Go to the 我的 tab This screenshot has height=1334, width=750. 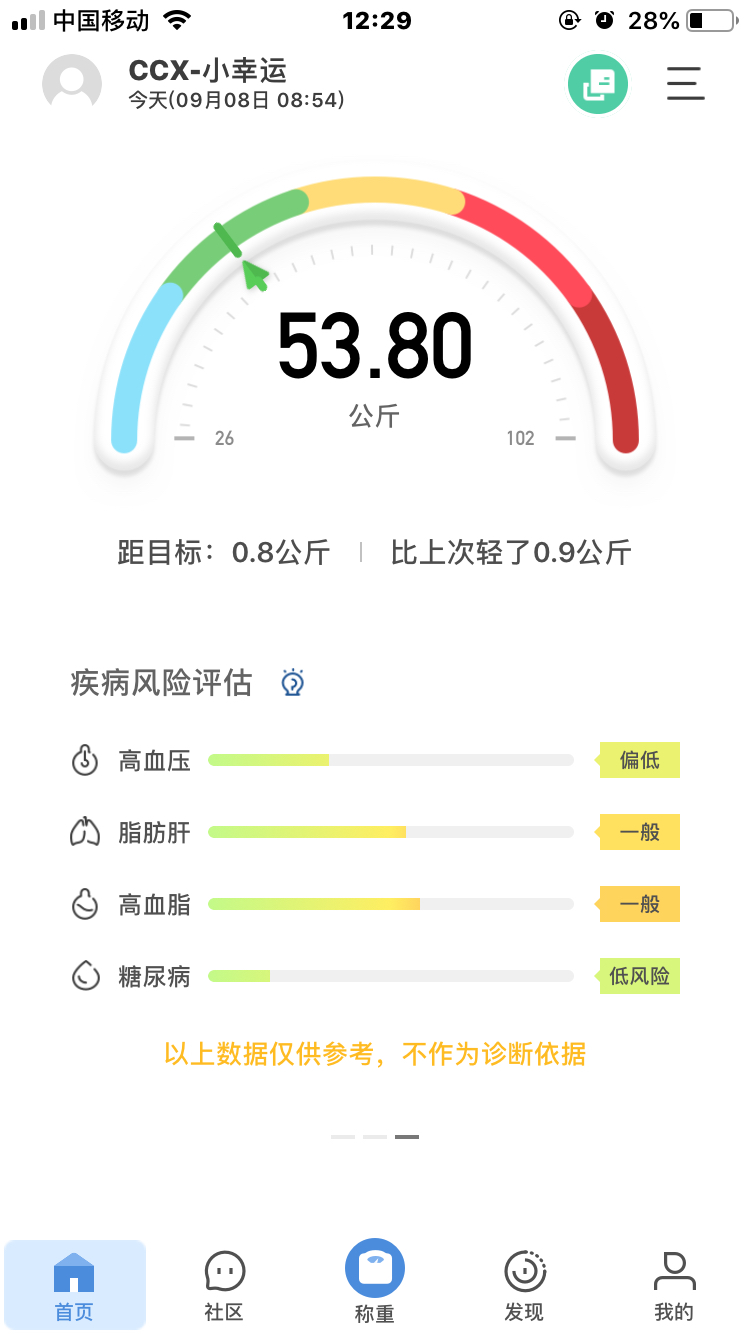pyautogui.click(x=674, y=1286)
